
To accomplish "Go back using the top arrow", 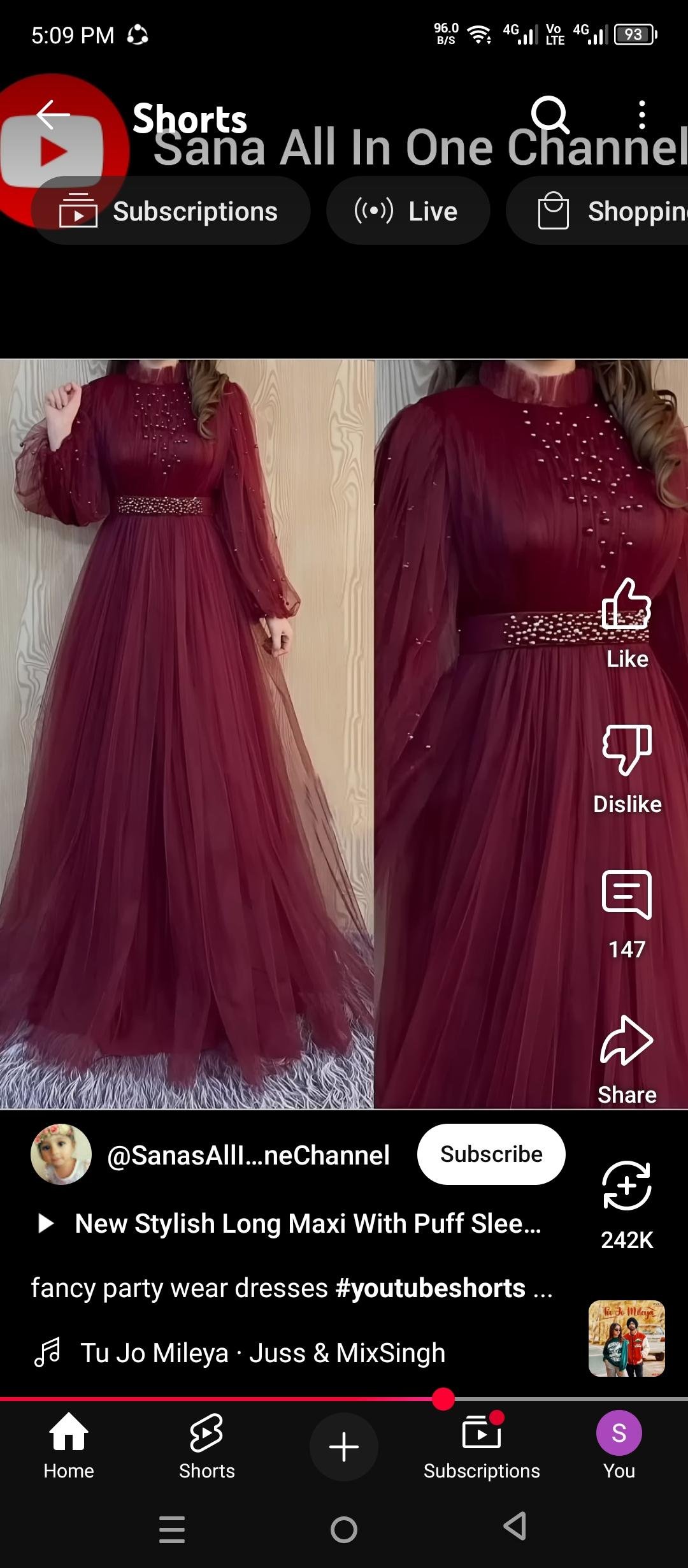I will coord(53,115).
